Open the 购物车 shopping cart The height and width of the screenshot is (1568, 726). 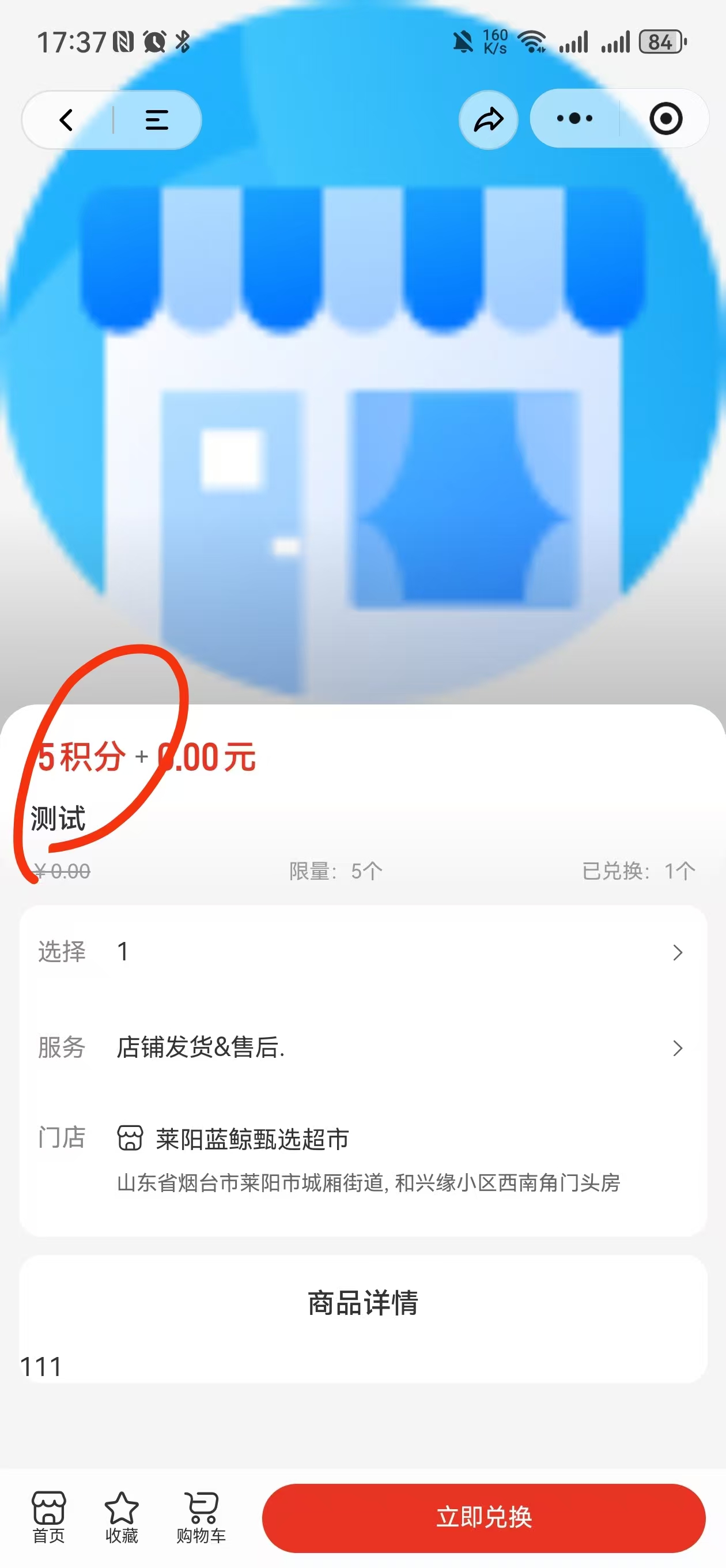click(x=202, y=1517)
